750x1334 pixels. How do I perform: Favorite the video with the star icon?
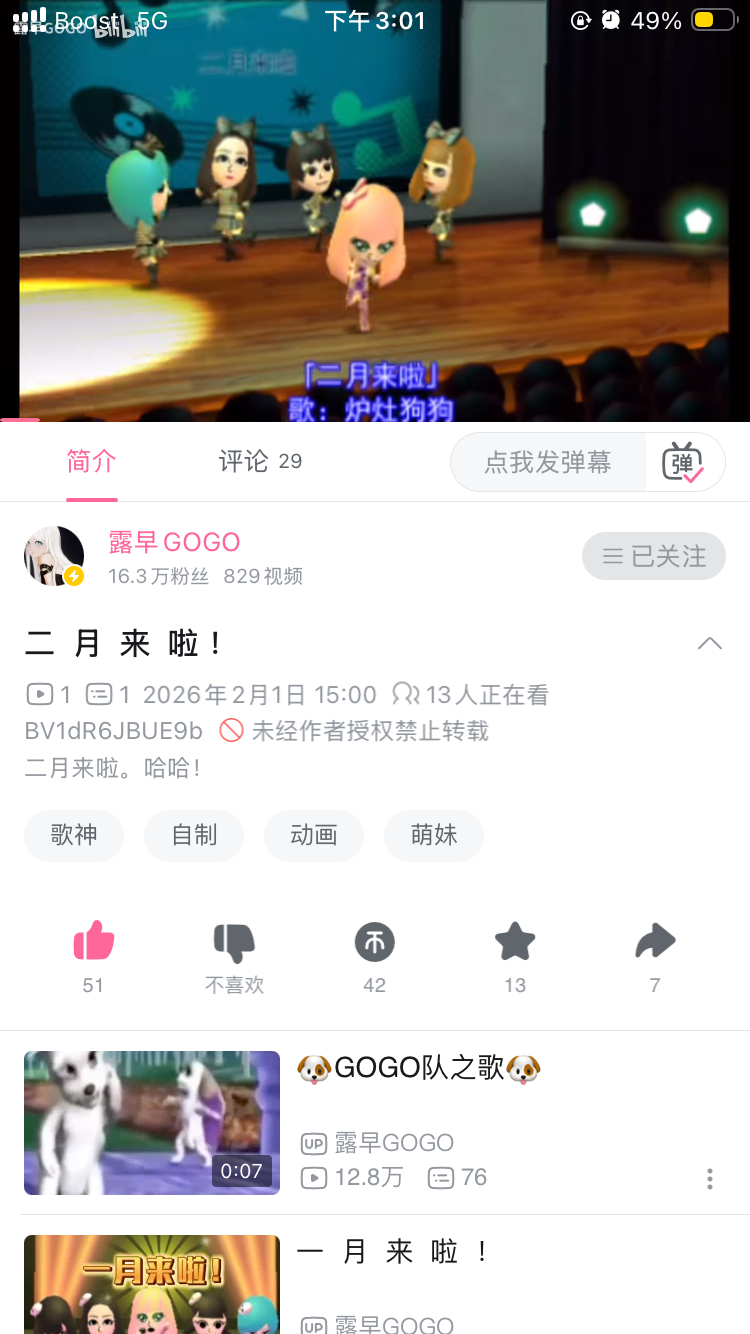(515, 942)
